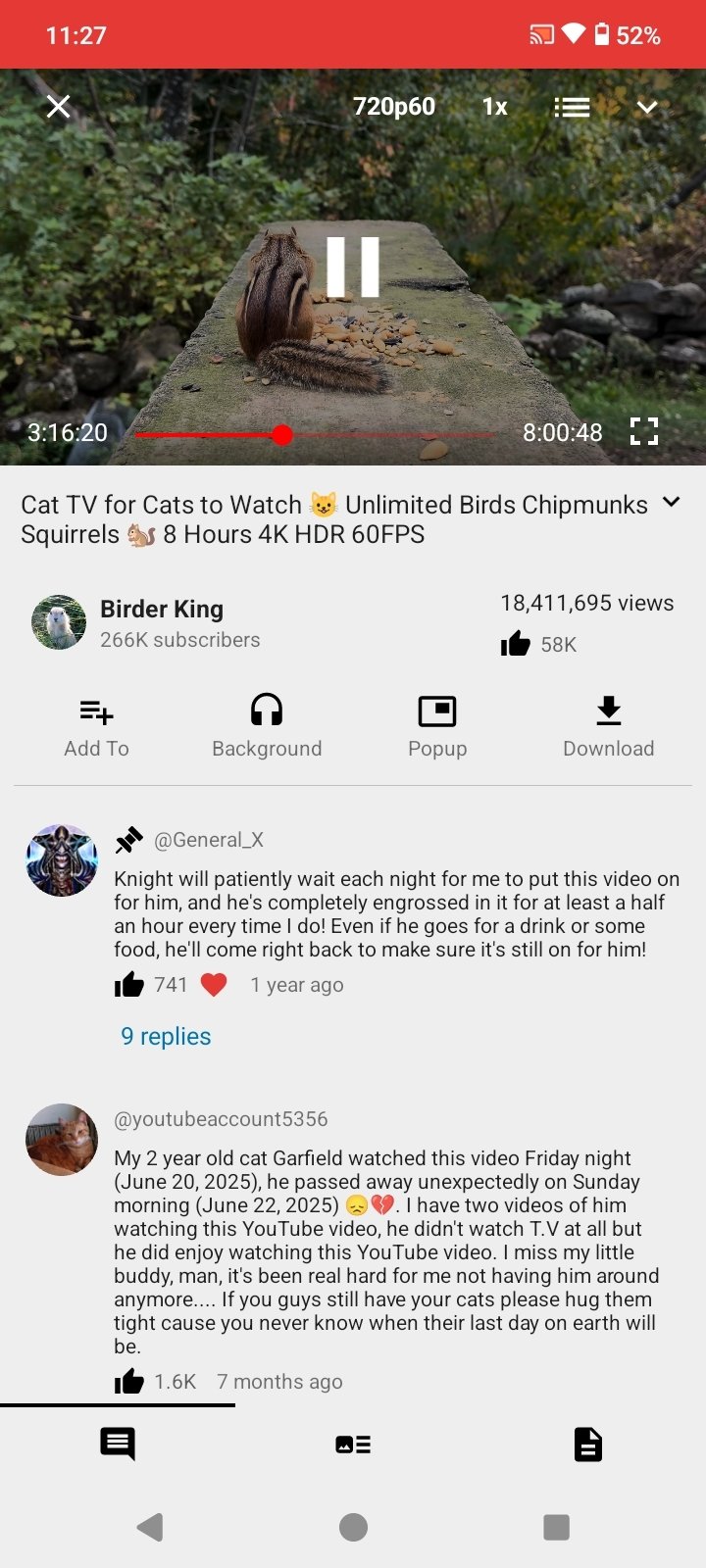This screenshot has width=706, height=1568.
Task: Open video in Popup player
Action: click(437, 726)
